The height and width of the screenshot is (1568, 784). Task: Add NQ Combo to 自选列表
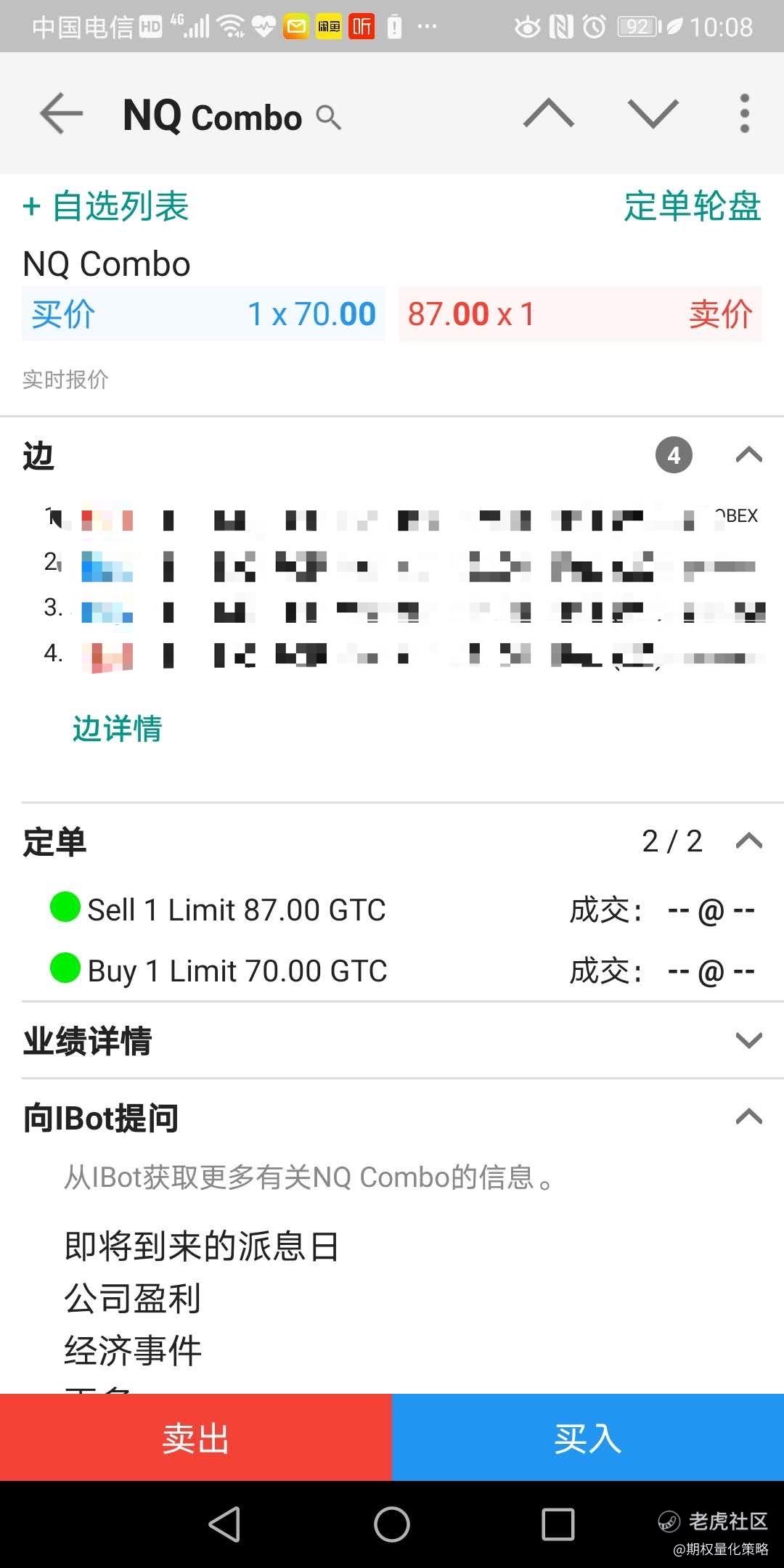tap(106, 206)
